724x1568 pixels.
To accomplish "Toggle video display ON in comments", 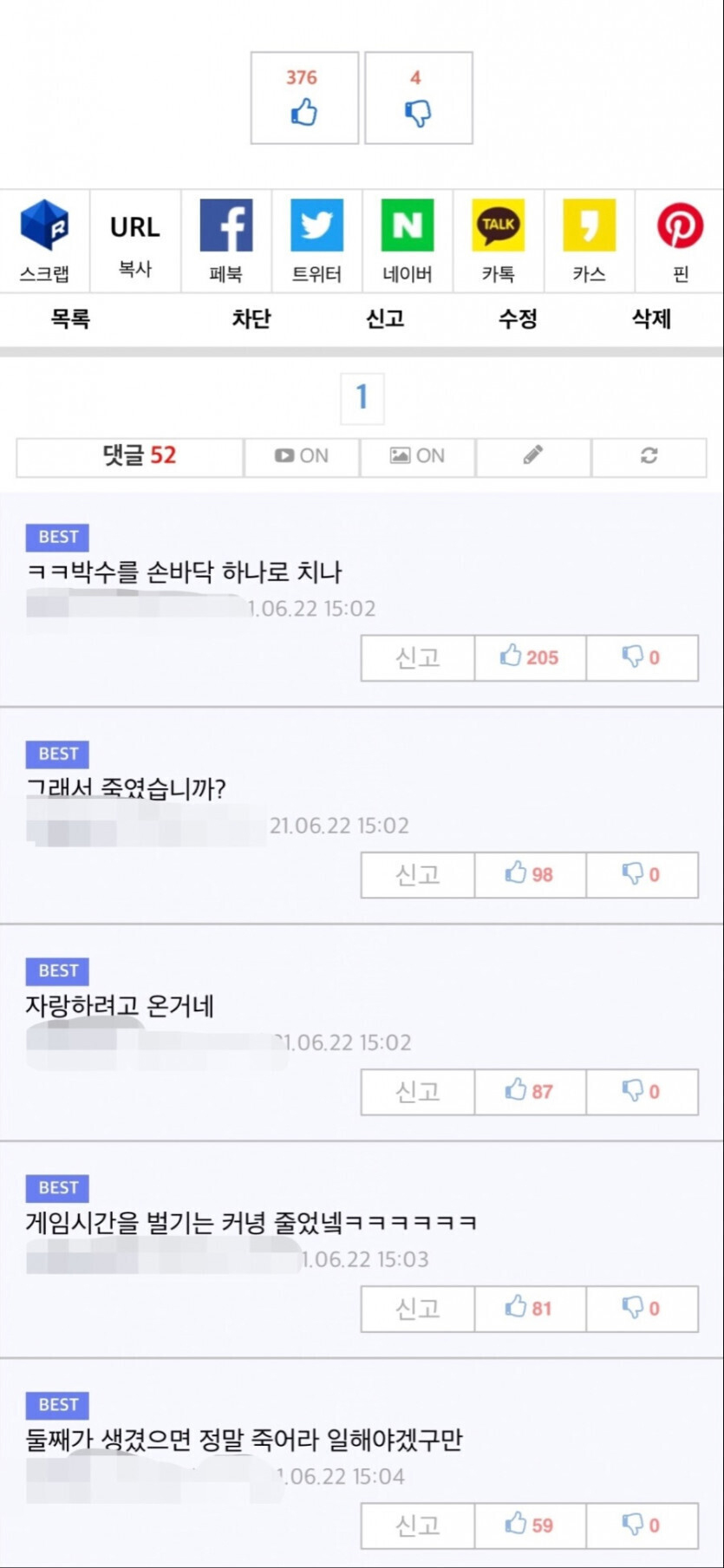I will pyautogui.click(x=302, y=456).
